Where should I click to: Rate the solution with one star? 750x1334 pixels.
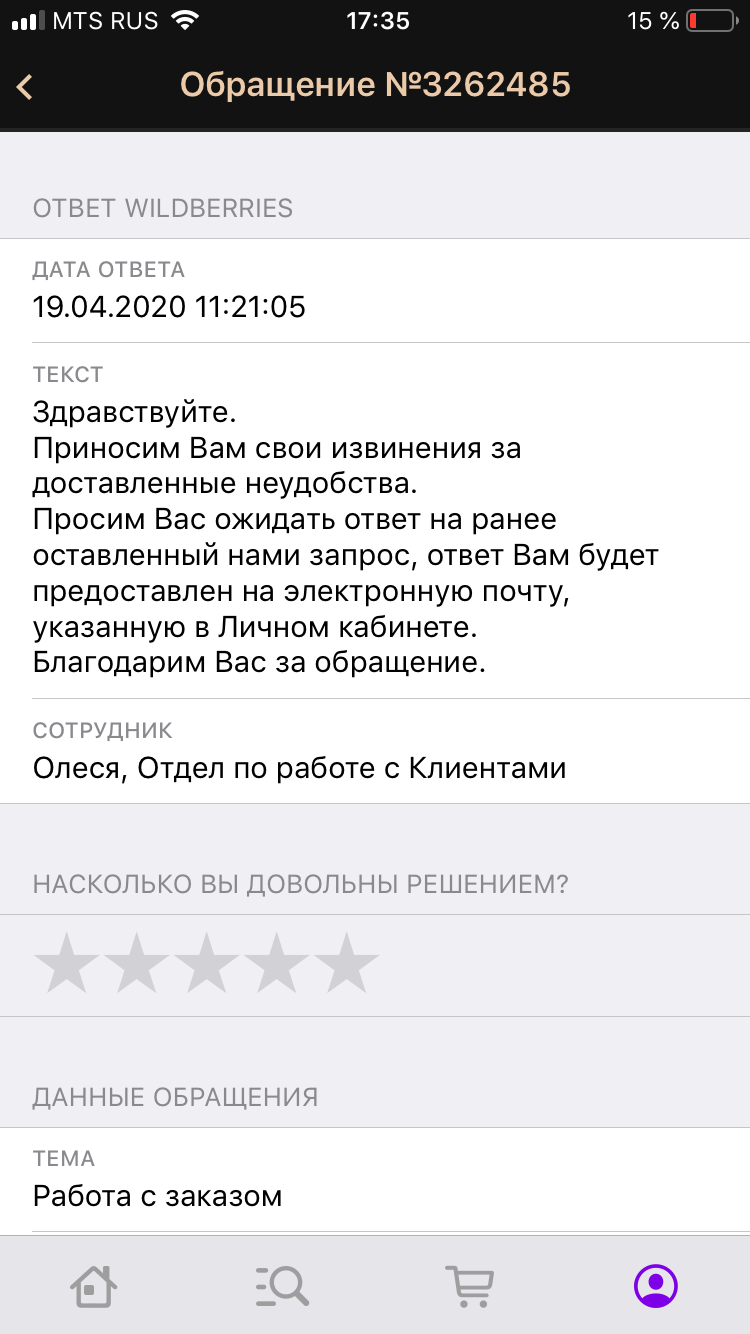67,964
